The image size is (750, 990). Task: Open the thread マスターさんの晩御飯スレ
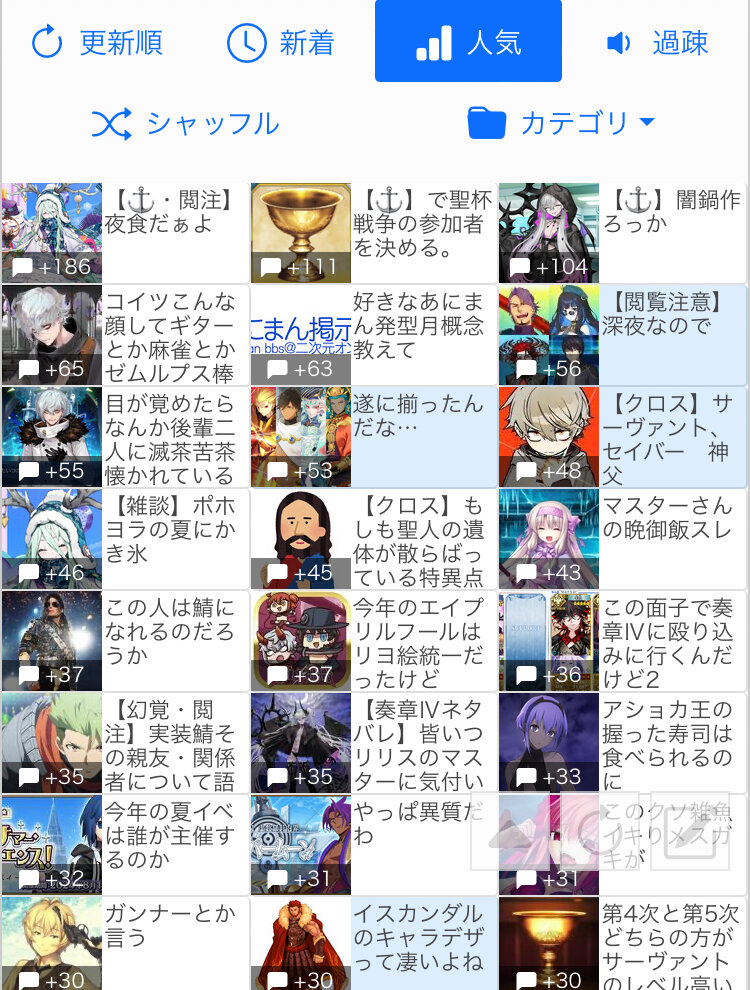[622, 539]
